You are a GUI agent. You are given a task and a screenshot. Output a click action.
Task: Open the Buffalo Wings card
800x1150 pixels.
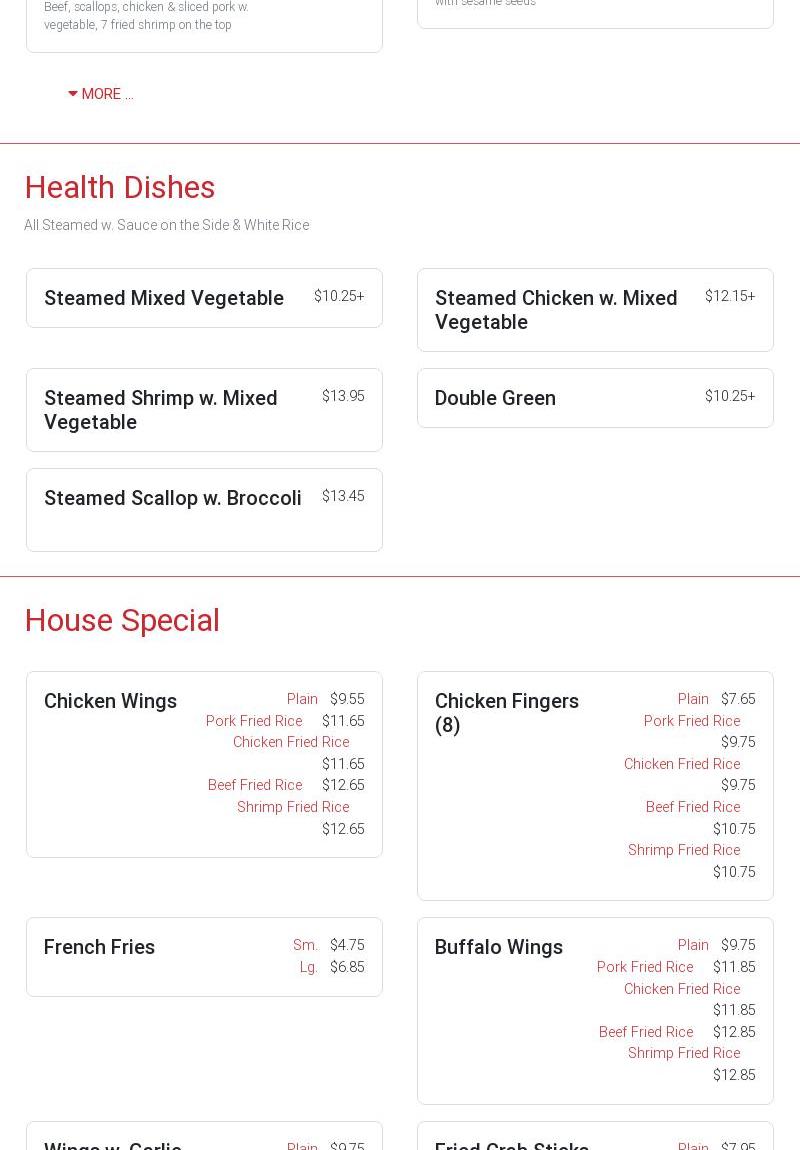point(498,947)
